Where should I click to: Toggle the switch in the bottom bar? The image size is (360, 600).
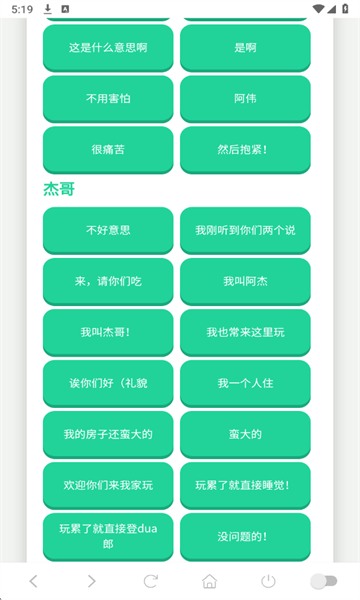click(324, 581)
